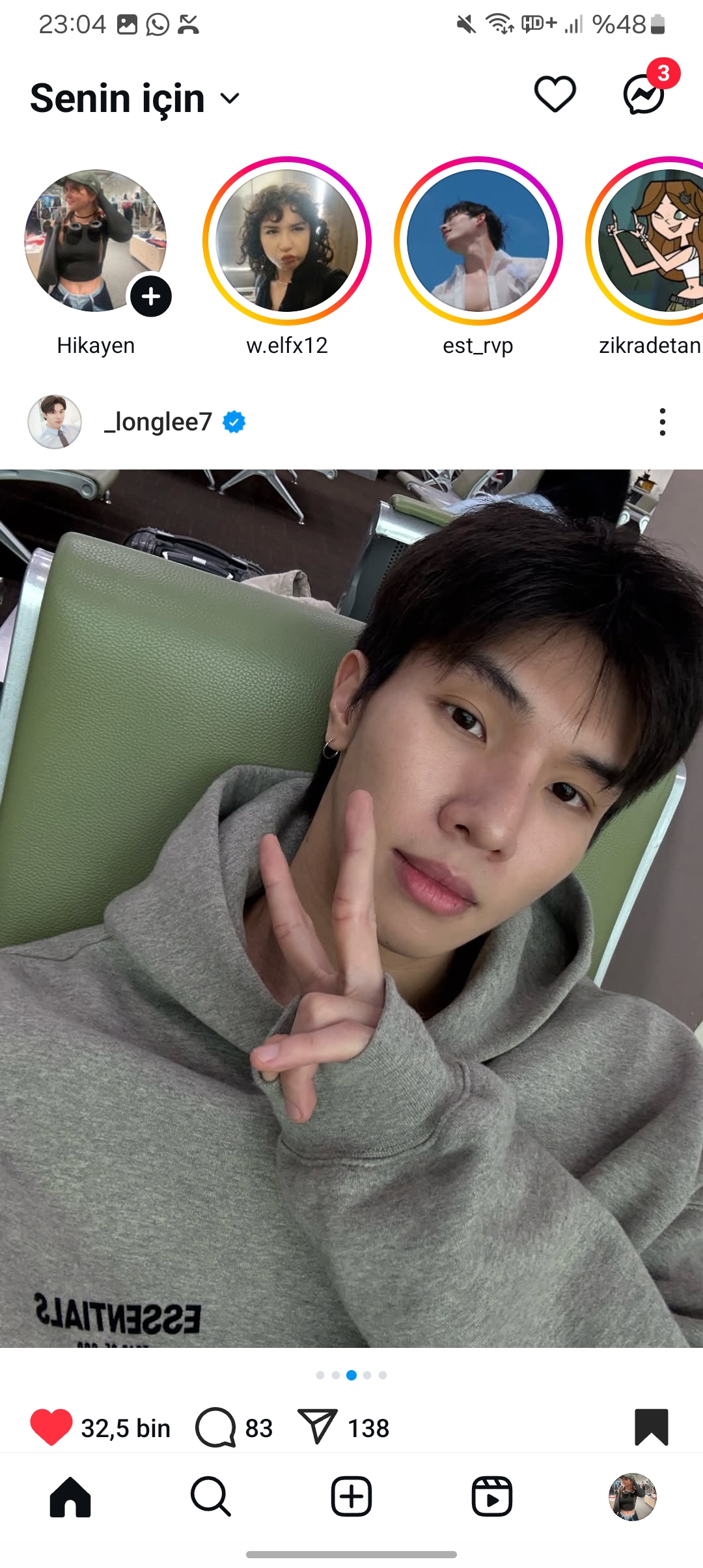
Task: Open post options menu for _longlee7
Action: click(662, 422)
